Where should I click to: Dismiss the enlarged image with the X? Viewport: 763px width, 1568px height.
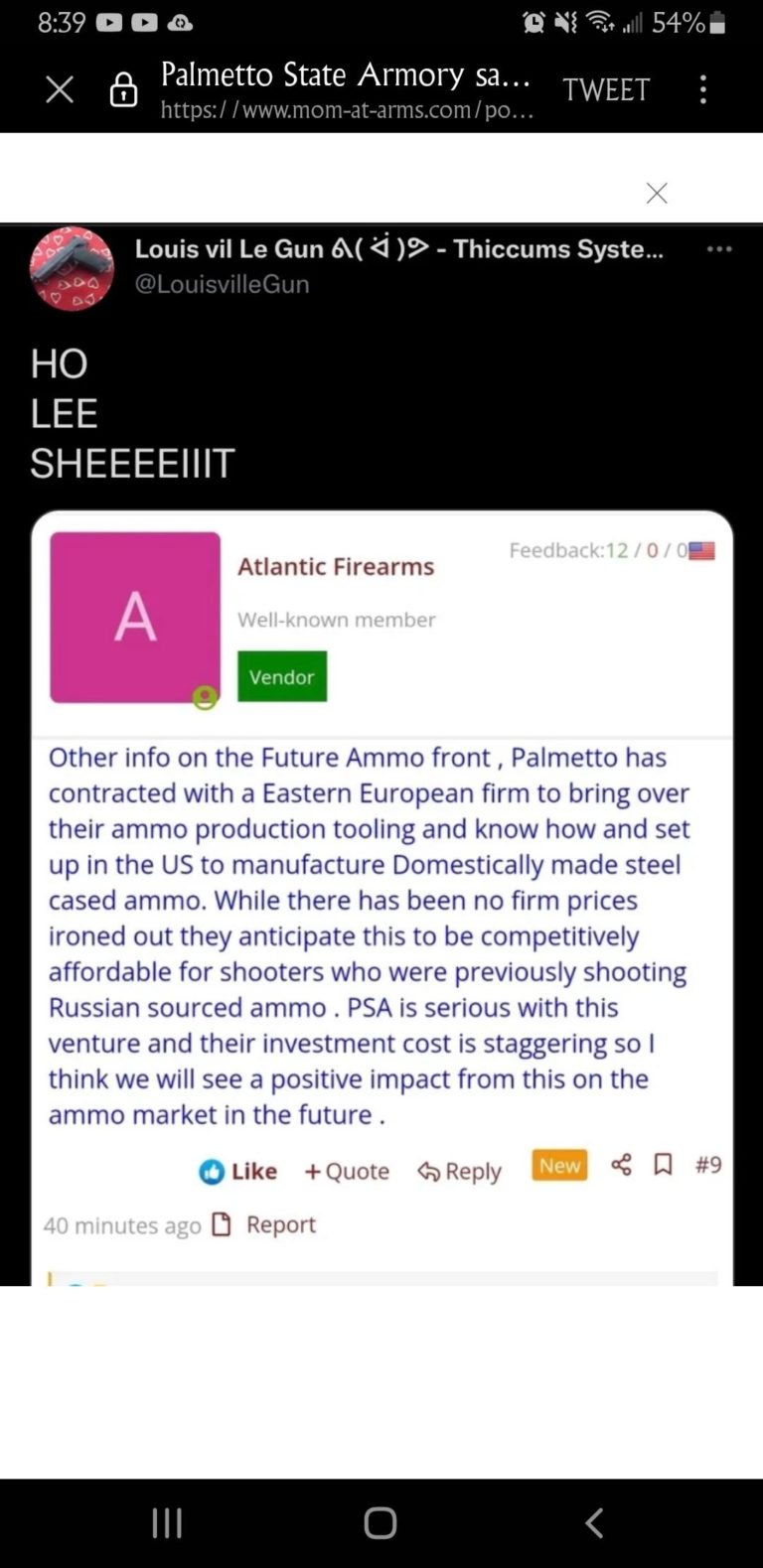657,194
